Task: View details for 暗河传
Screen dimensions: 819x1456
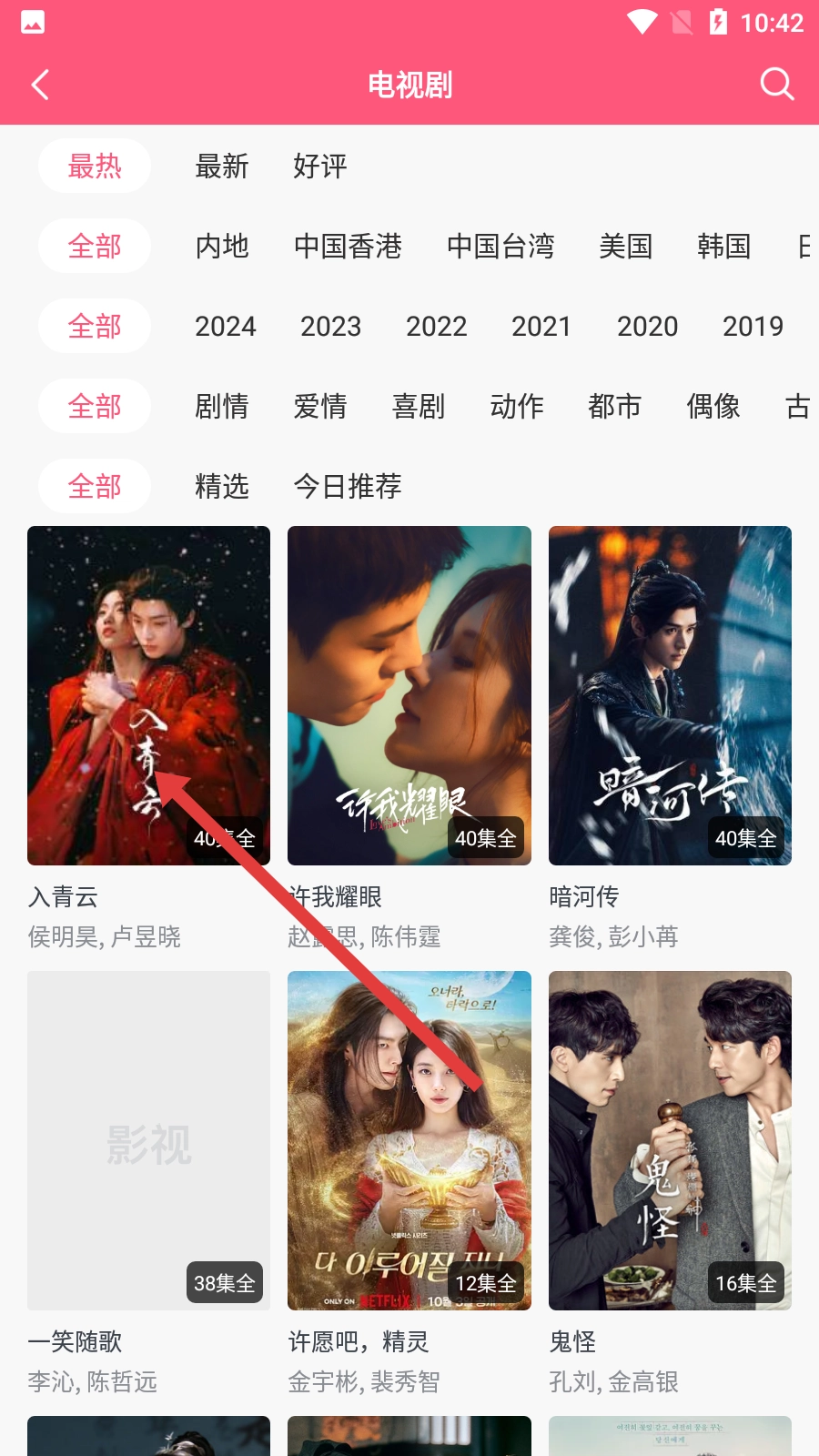Action: (x=670, y=695)
